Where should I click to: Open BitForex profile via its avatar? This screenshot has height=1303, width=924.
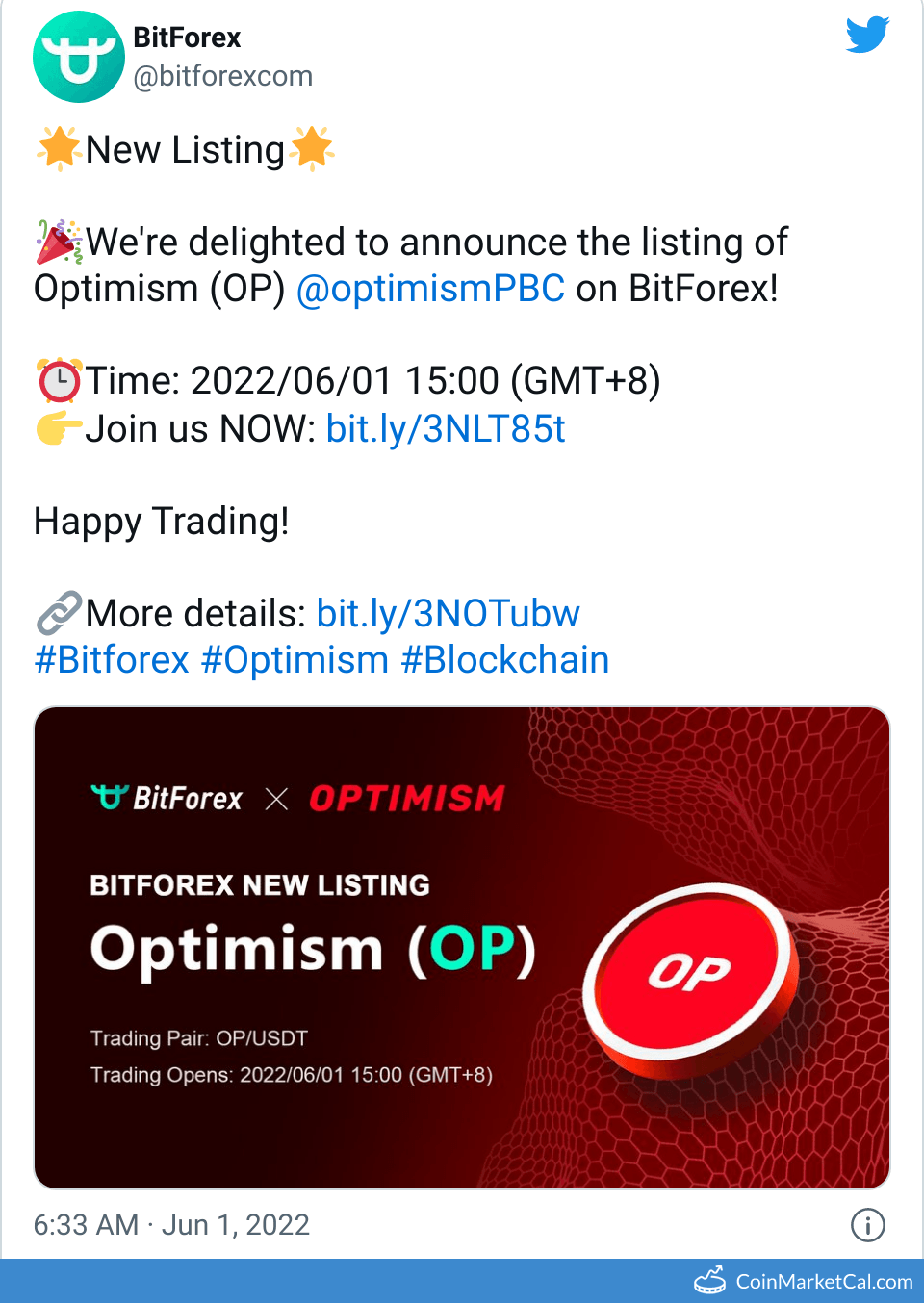click(79, 57)
